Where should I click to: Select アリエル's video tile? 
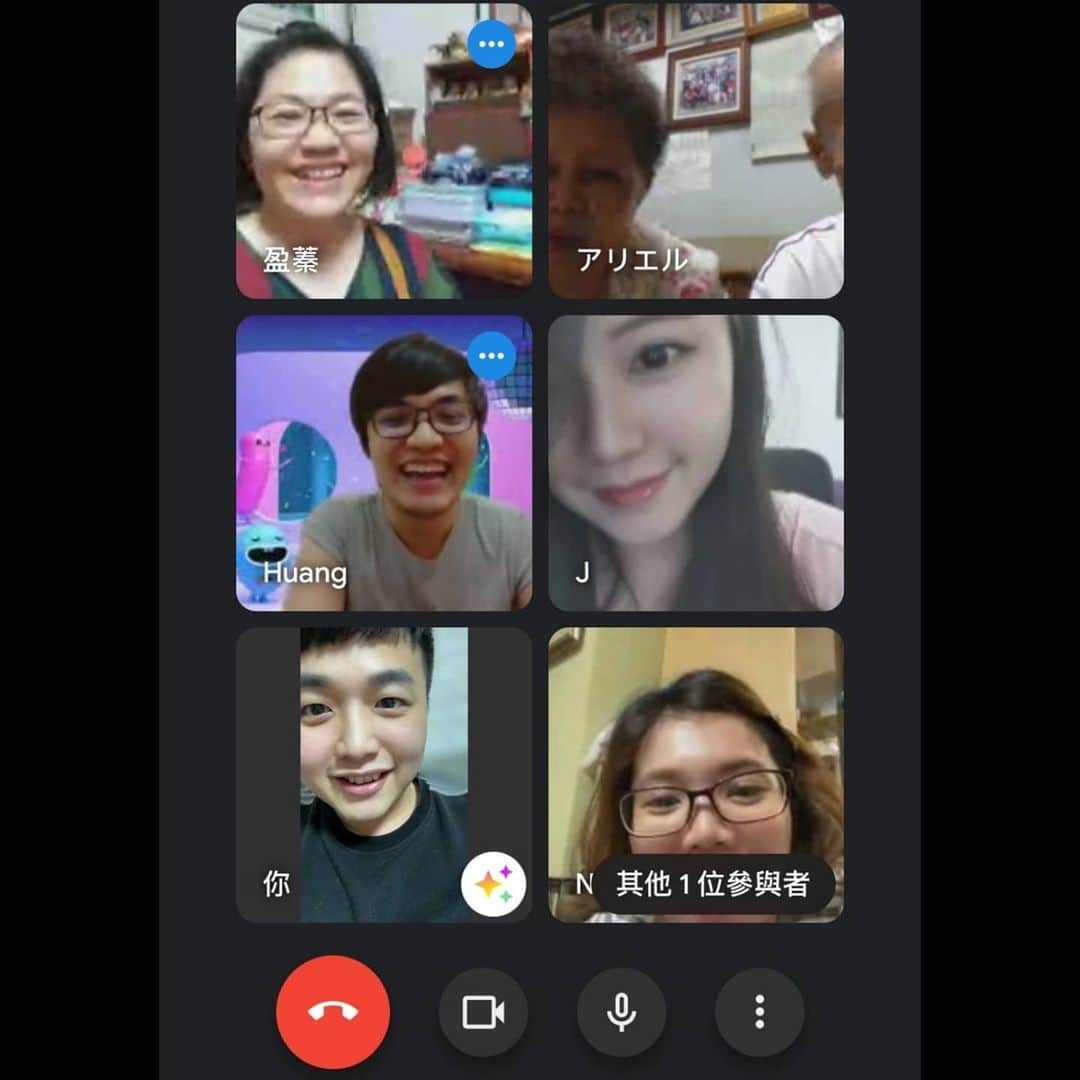[695, 150]
